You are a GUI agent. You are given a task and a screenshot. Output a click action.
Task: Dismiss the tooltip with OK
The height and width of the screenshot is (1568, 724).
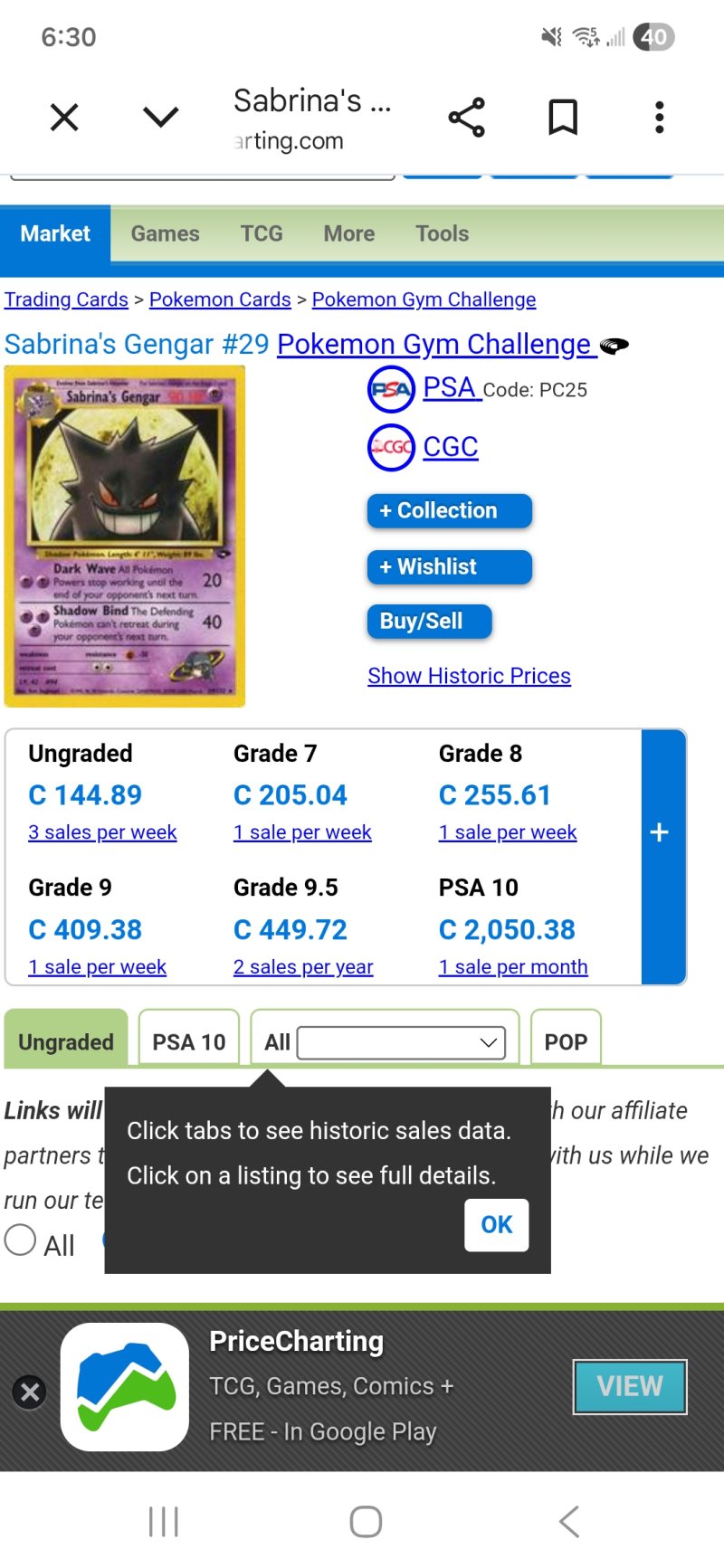pos(496,1225)
